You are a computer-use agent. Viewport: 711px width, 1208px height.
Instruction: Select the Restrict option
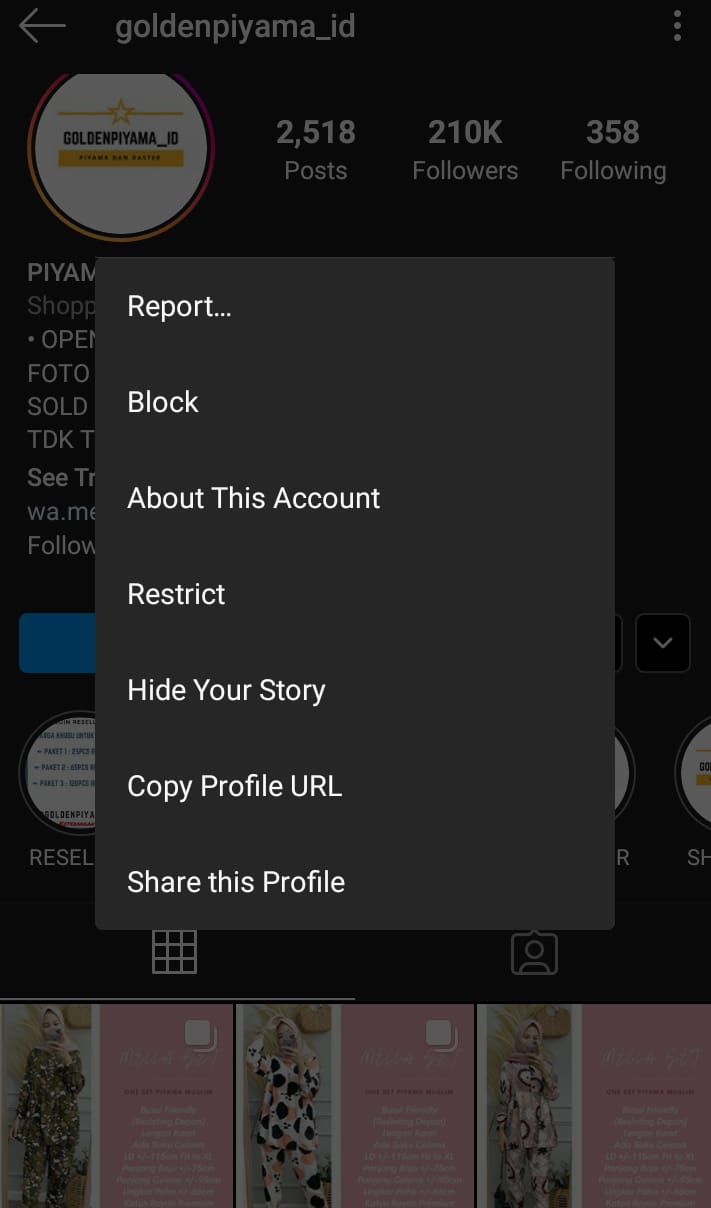coord(354,594)
